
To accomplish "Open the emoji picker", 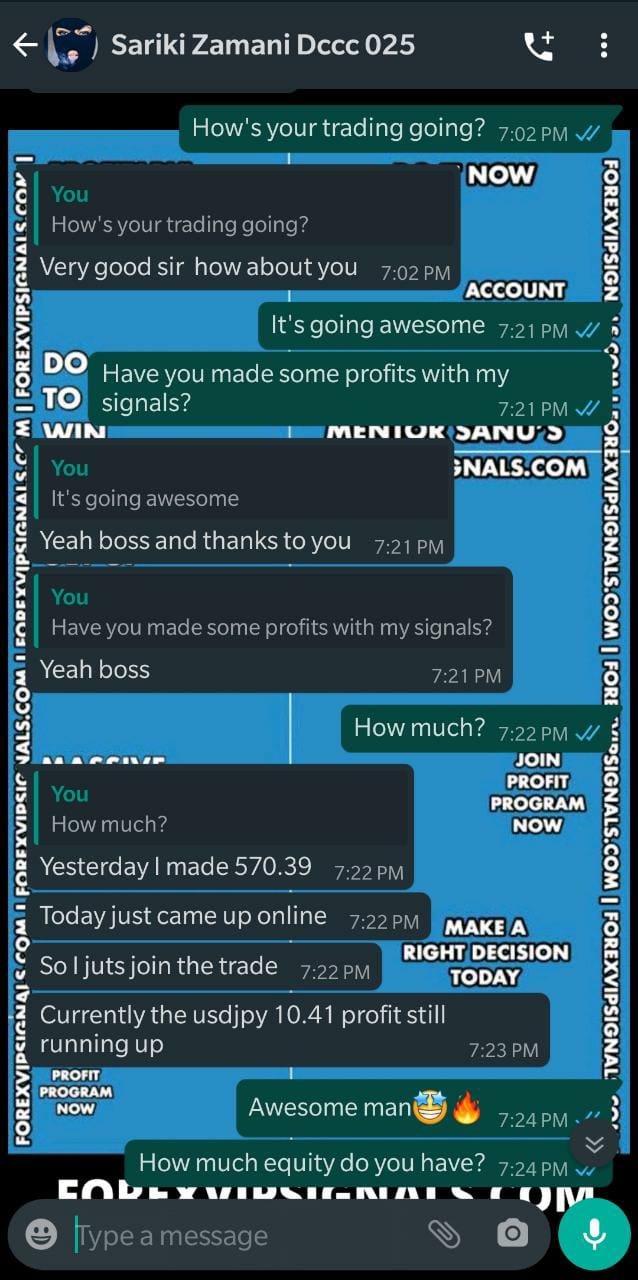I will [x=41, y=1234].
